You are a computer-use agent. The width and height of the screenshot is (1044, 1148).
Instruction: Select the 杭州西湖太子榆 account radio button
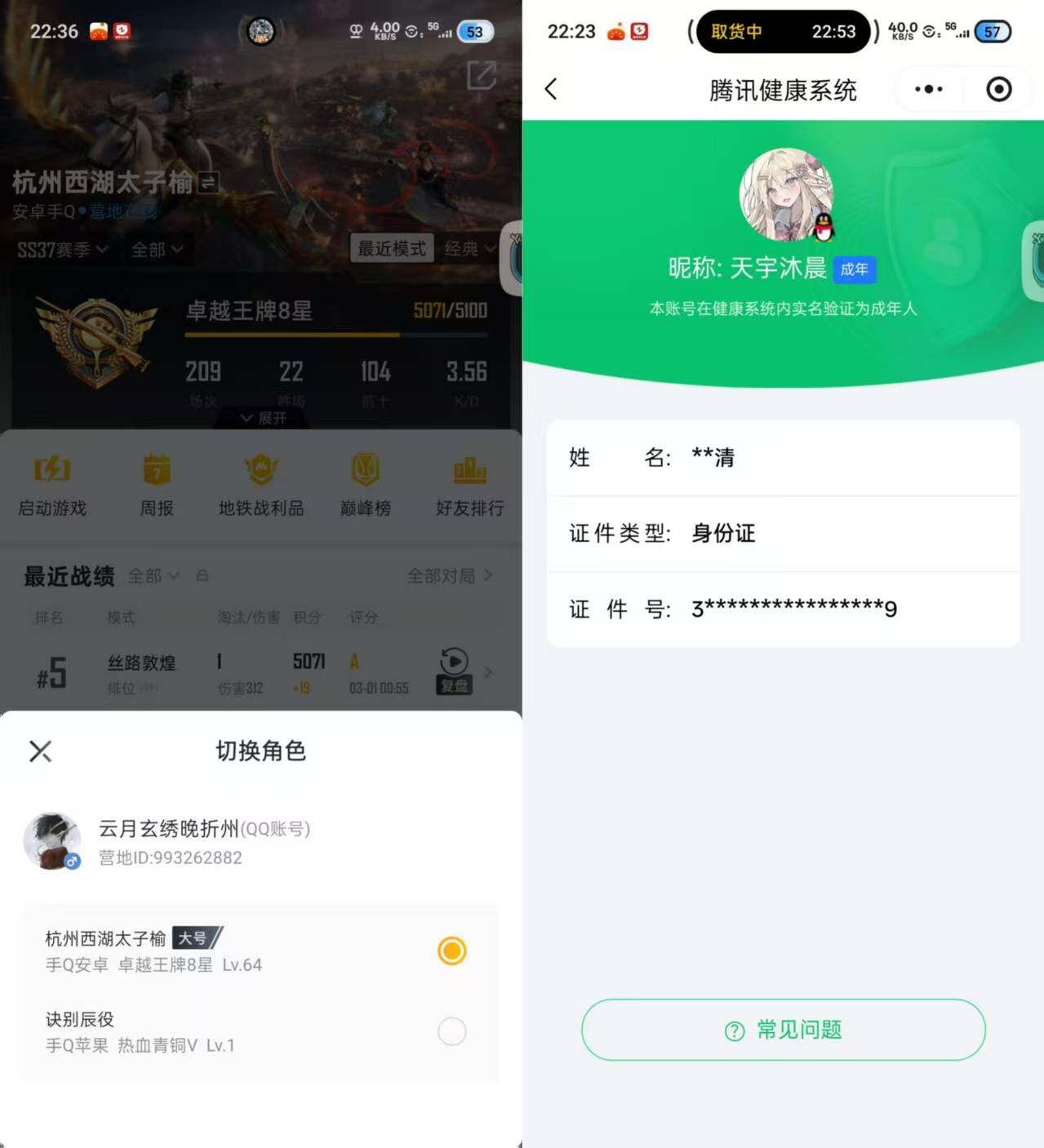pos(452,951)
